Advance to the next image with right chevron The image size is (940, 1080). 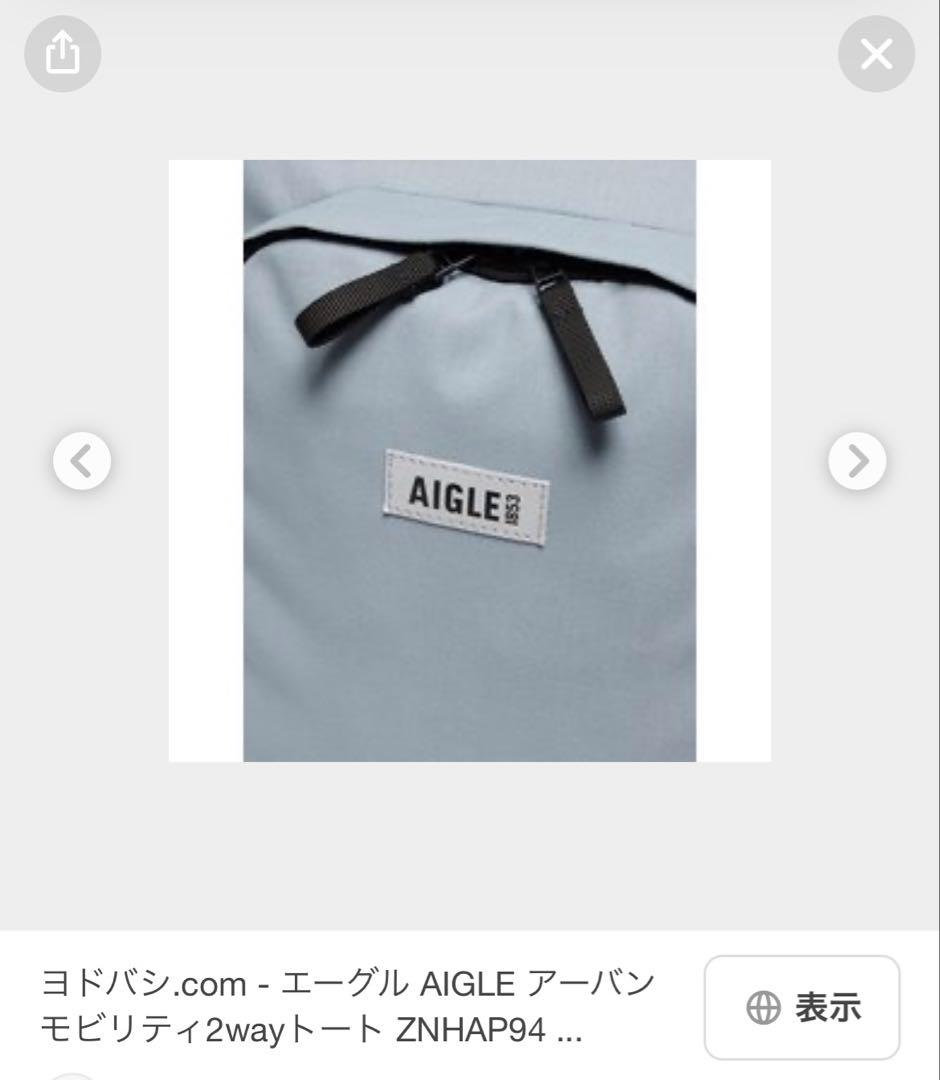858,460
